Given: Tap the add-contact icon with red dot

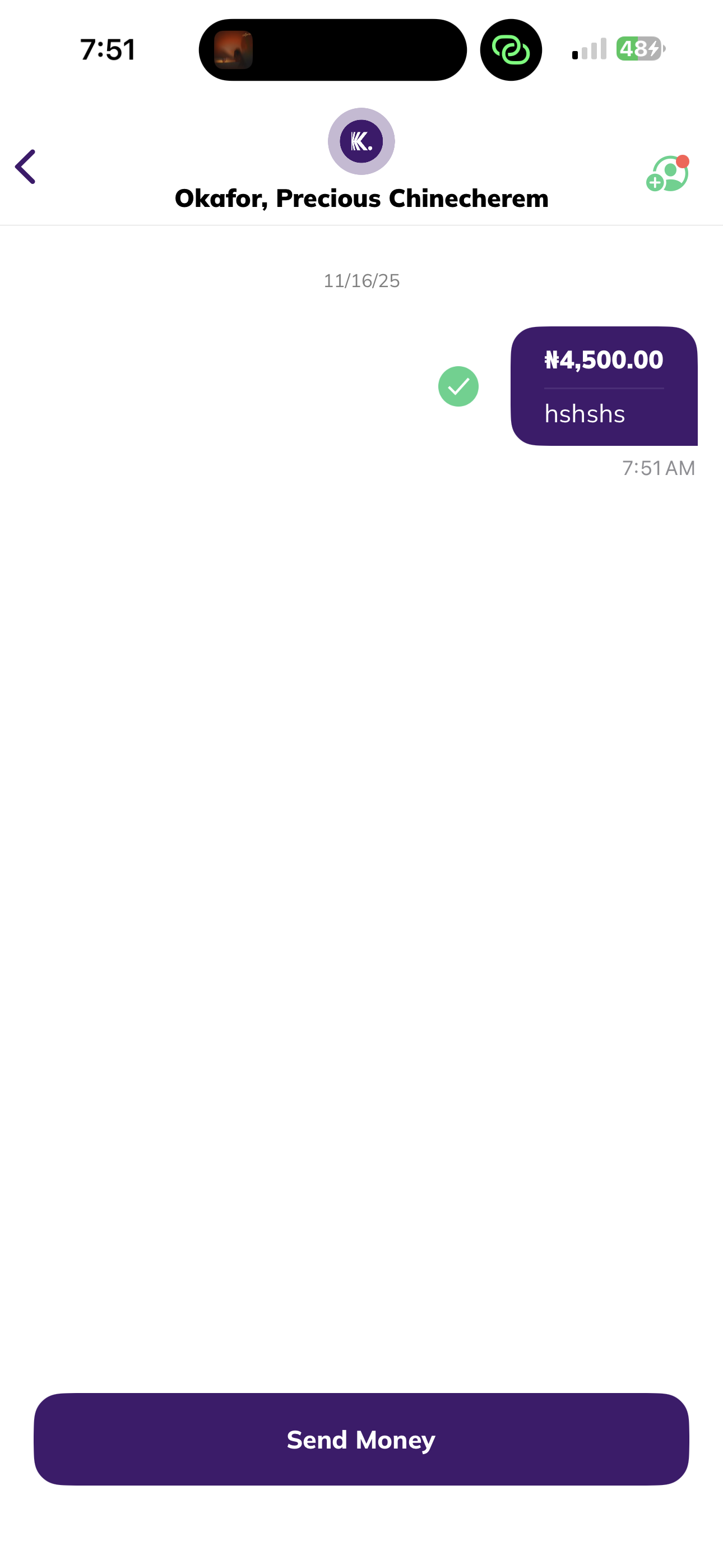Looking at the screenshot, I should click(x=667, y=174).
